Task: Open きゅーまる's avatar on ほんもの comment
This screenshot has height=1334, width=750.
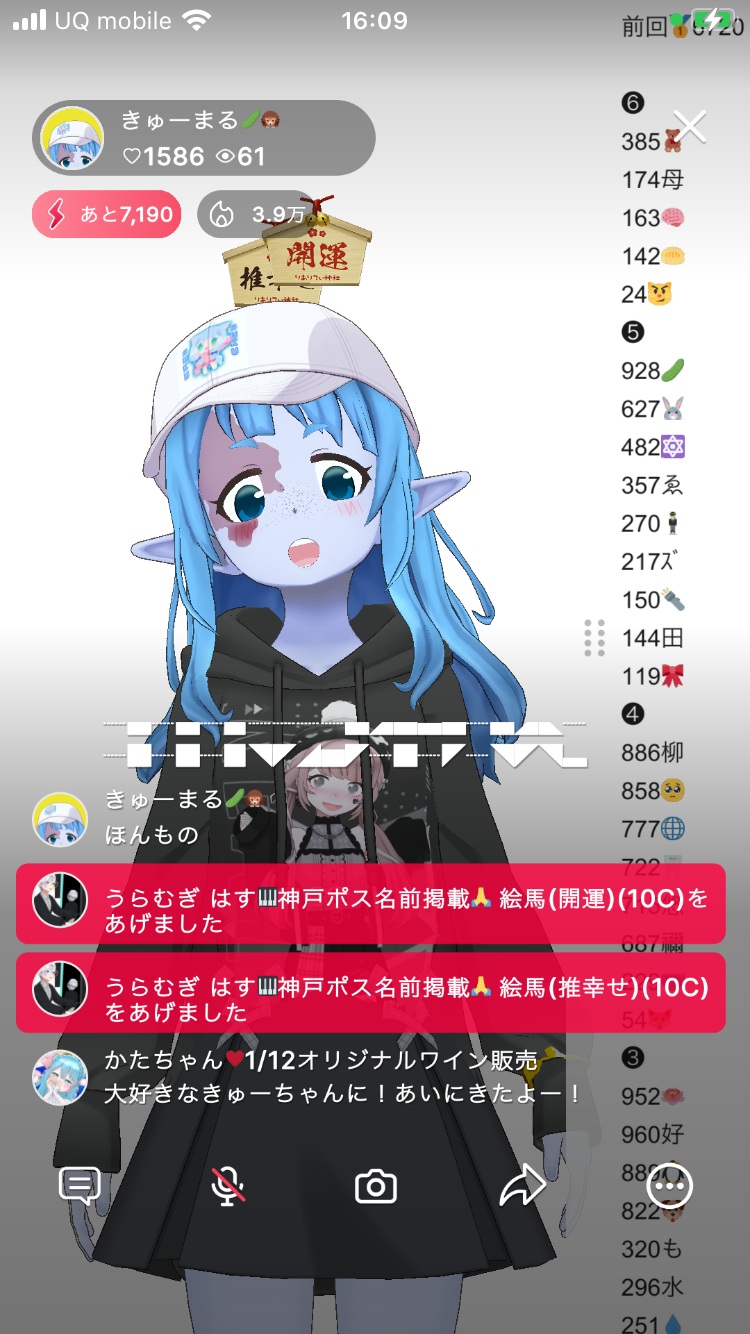Action: point(60,818)
